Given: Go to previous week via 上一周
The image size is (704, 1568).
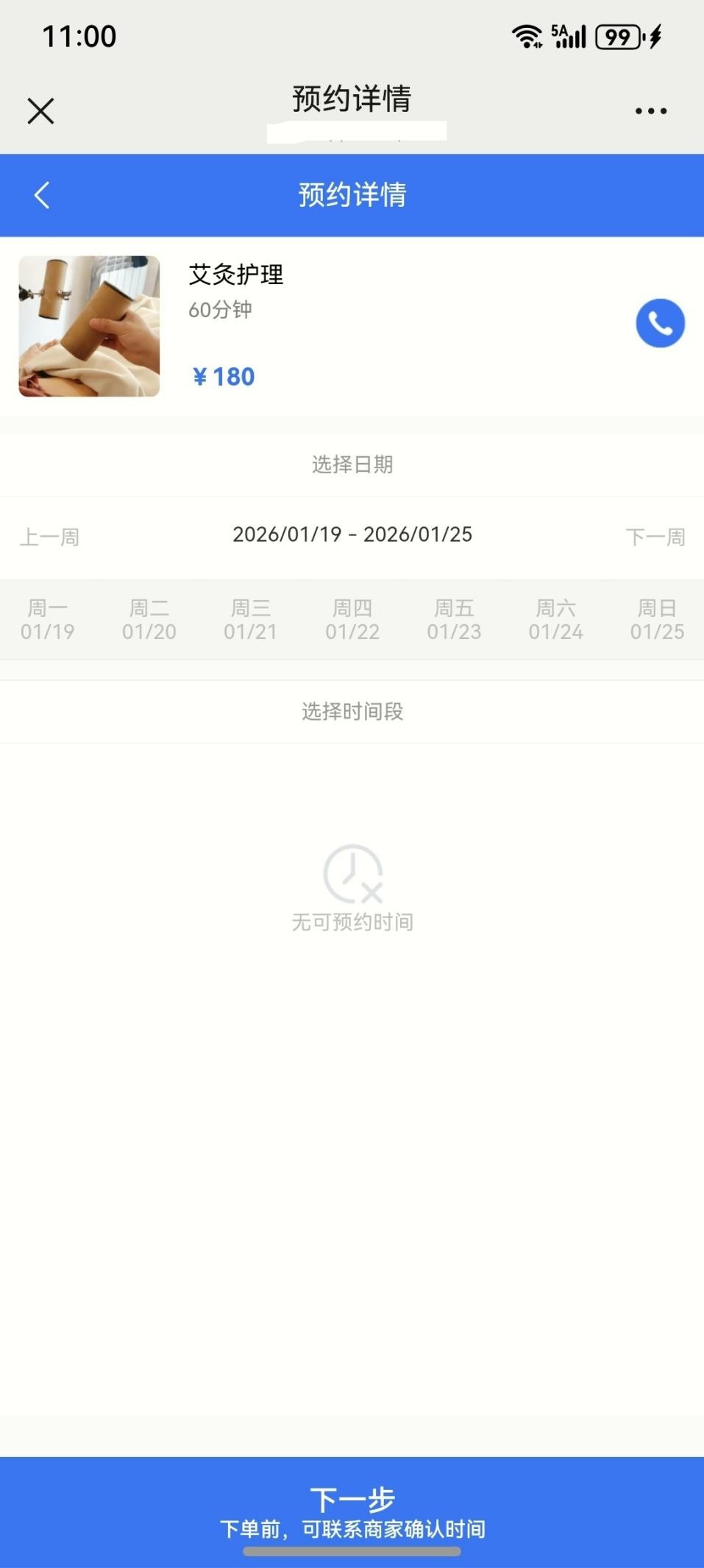Looking at the screenshot, I should point(49,537).
